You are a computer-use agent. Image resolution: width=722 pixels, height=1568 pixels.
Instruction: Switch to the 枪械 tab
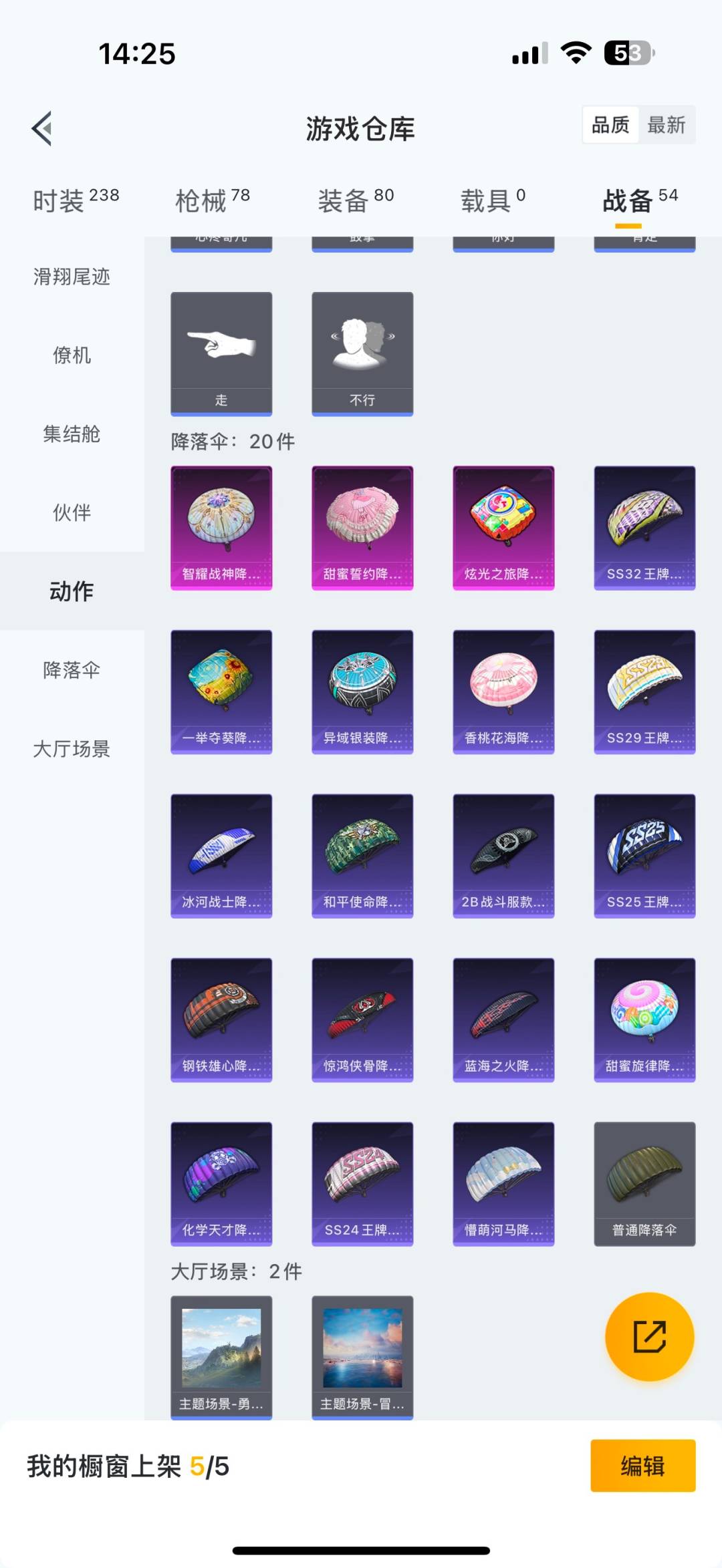coord(212,200)
